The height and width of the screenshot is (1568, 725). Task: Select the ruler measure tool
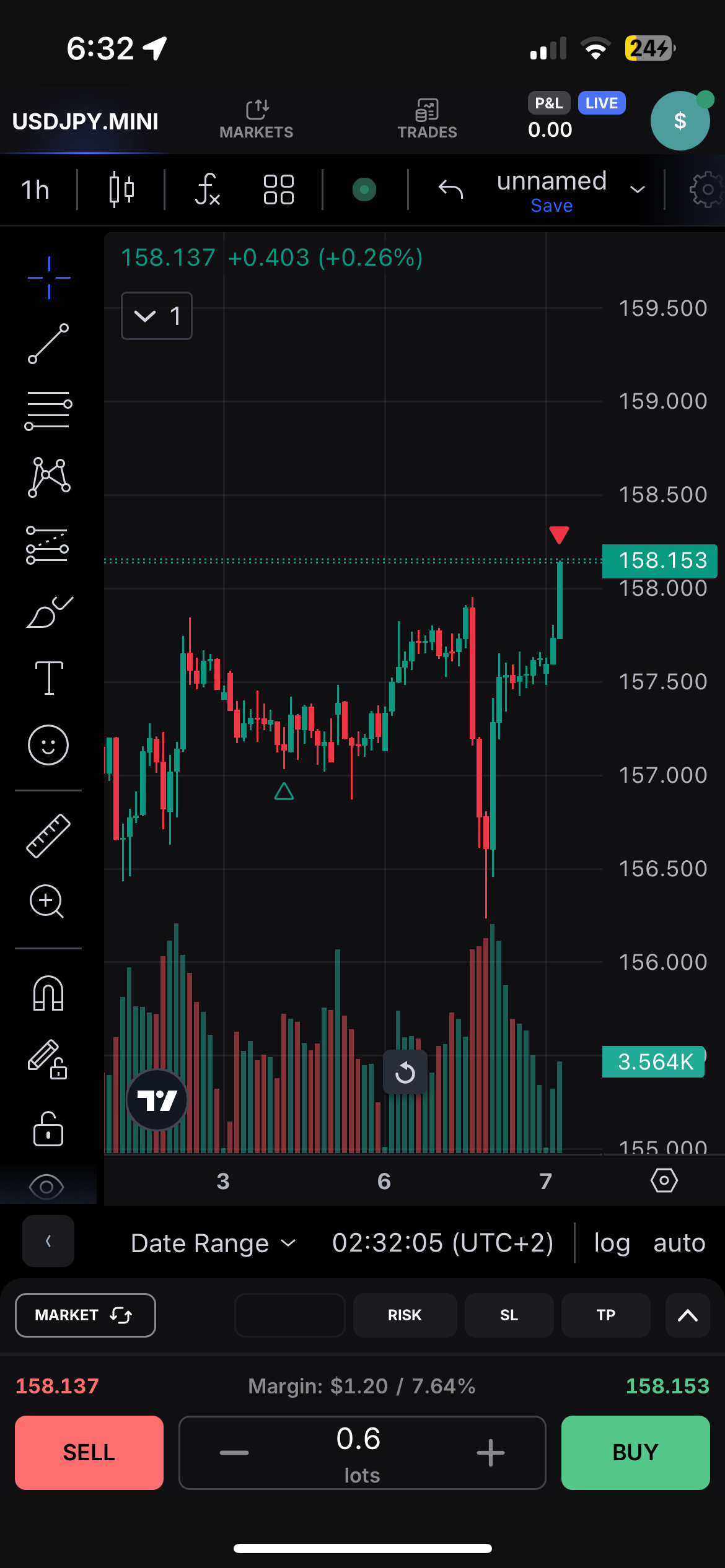point(48,835)
